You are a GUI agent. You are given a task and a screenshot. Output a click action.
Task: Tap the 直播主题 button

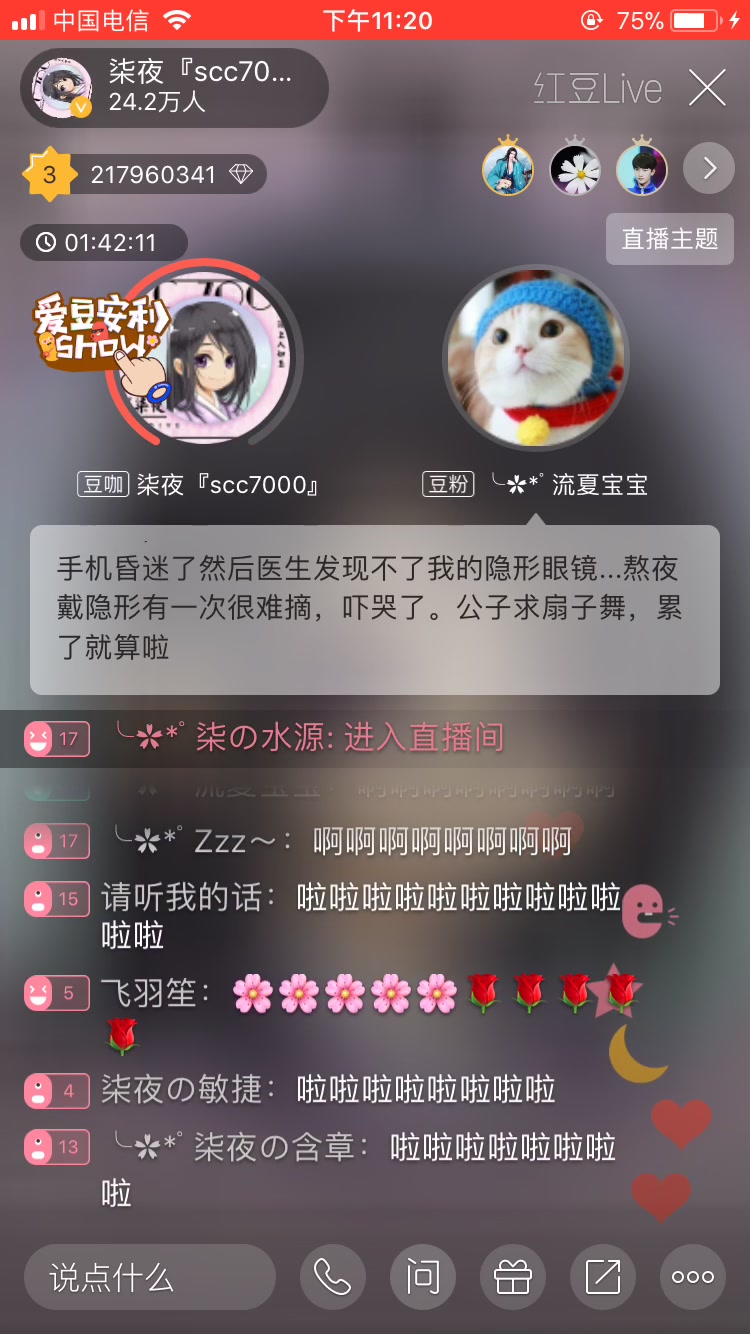click(669, 239)
